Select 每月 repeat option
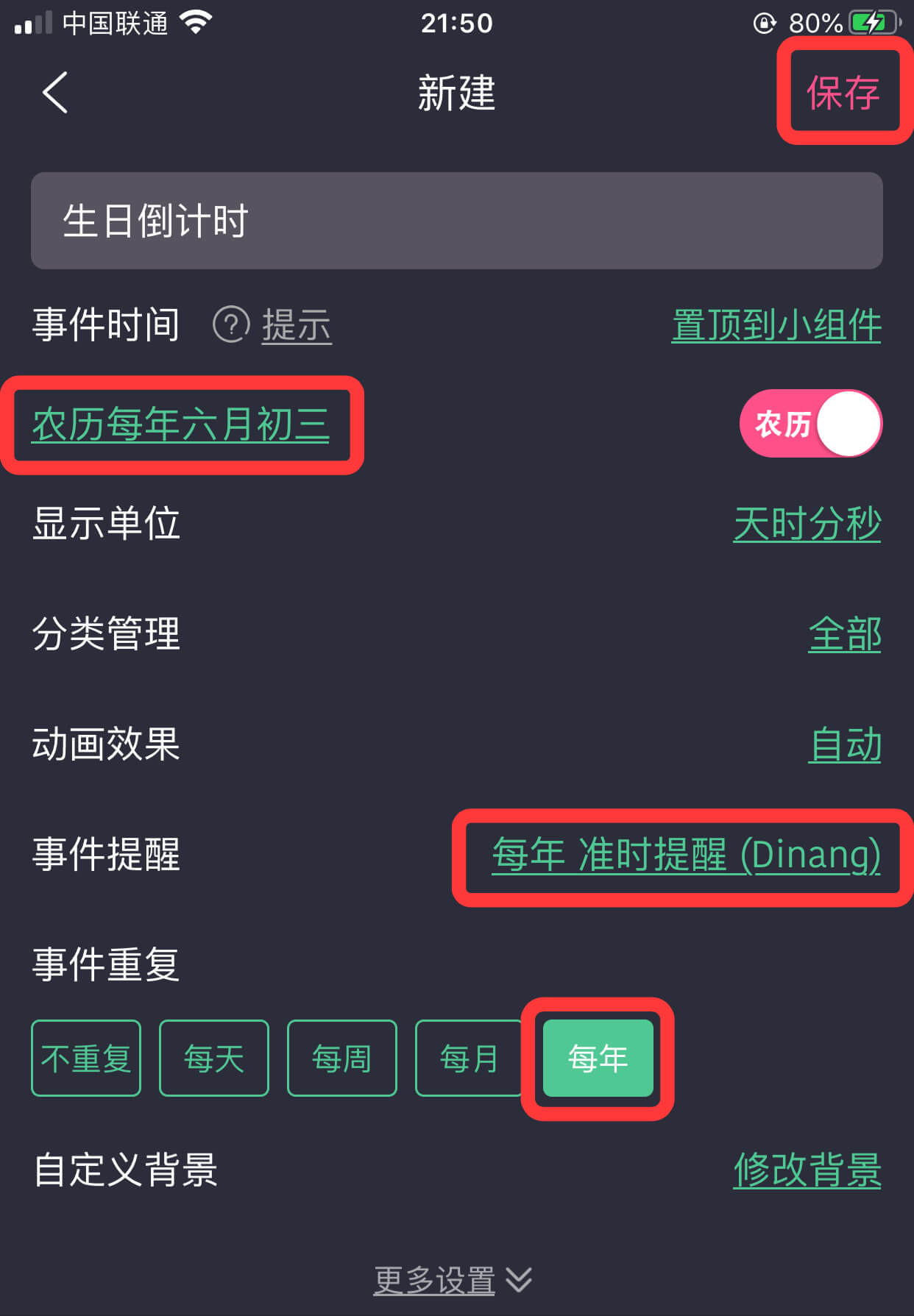This screenshot has height=1316, width=914. [468, 1059]
